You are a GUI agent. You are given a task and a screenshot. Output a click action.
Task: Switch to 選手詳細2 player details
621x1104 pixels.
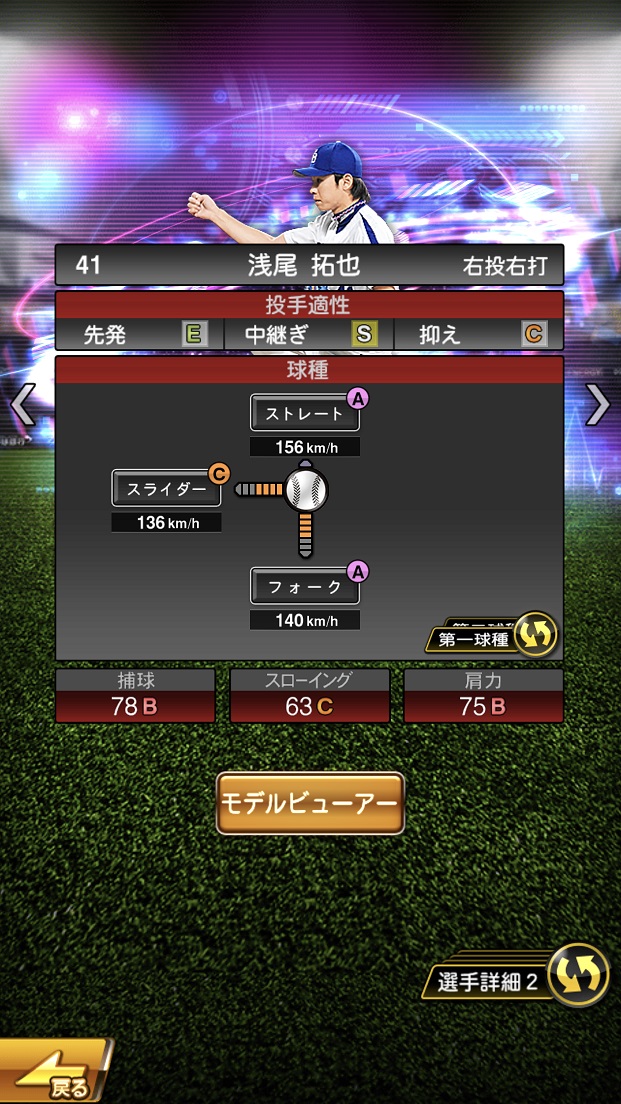click(521, 979)
